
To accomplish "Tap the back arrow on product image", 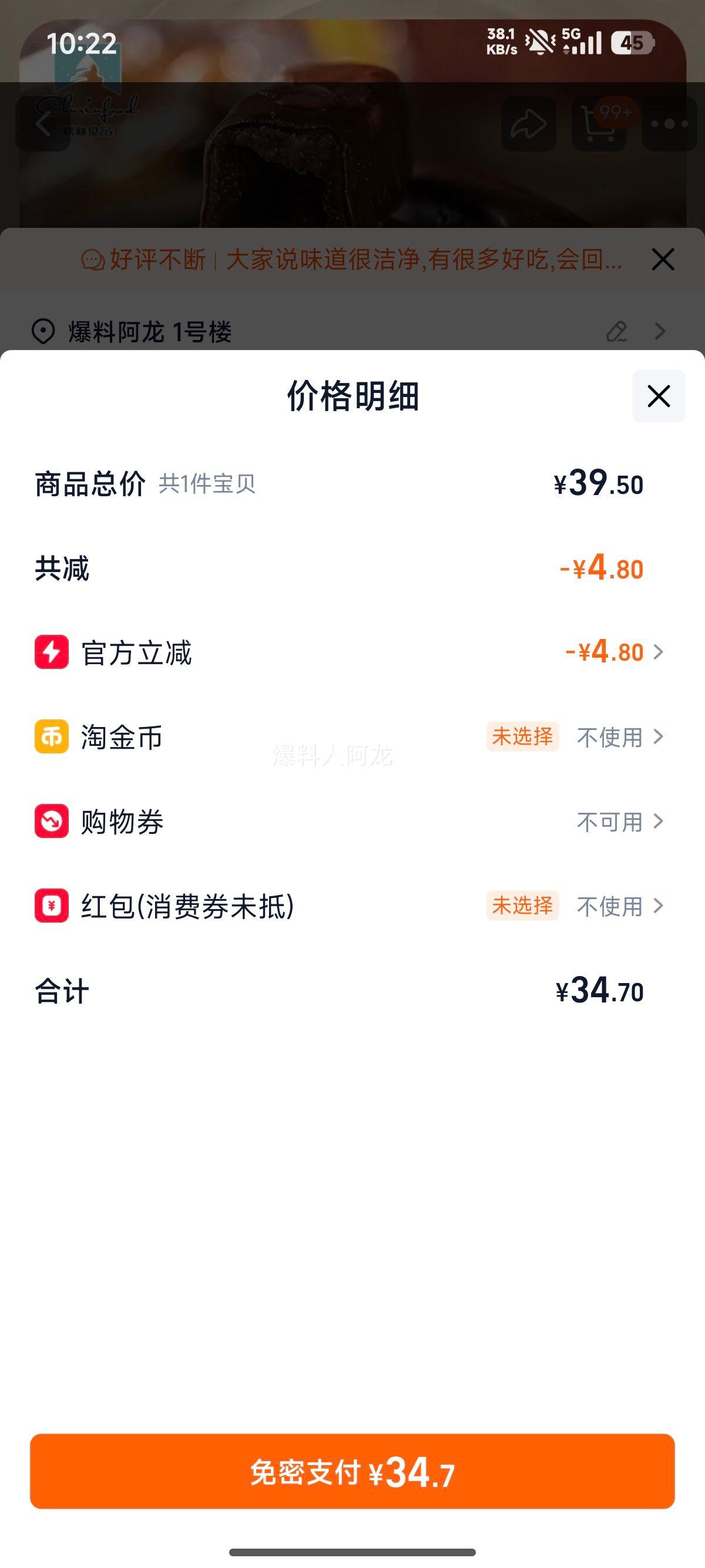I will (x=45, y=123).
